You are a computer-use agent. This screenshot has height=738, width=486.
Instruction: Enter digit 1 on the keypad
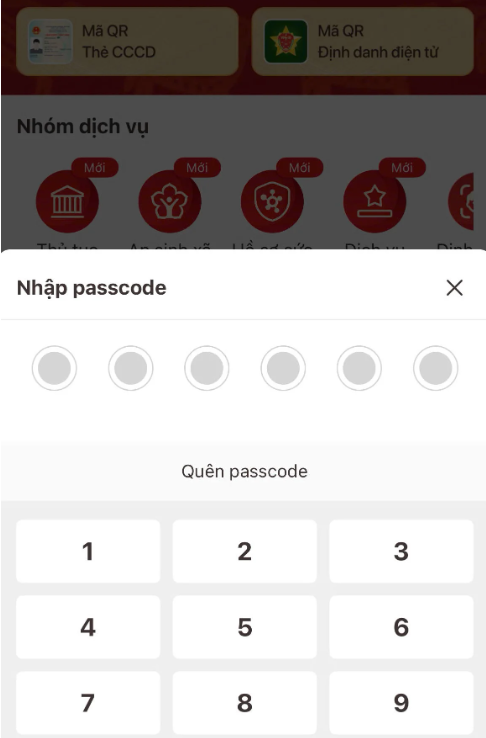click(x=88, y=551)
